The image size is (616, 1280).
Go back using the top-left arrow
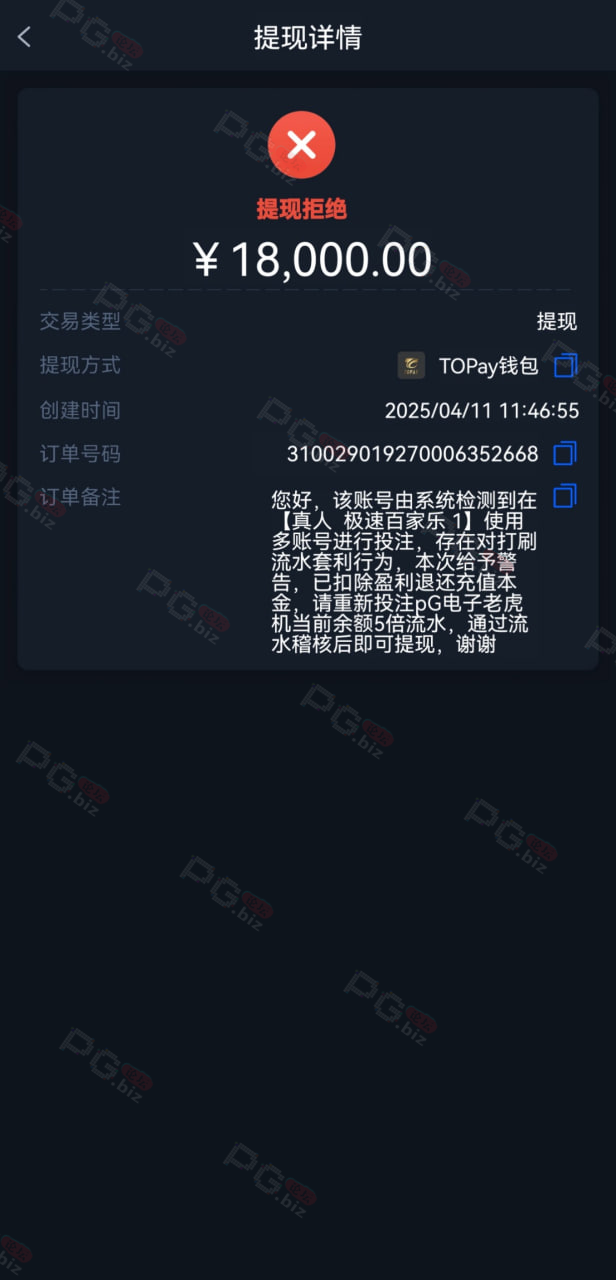24,38
